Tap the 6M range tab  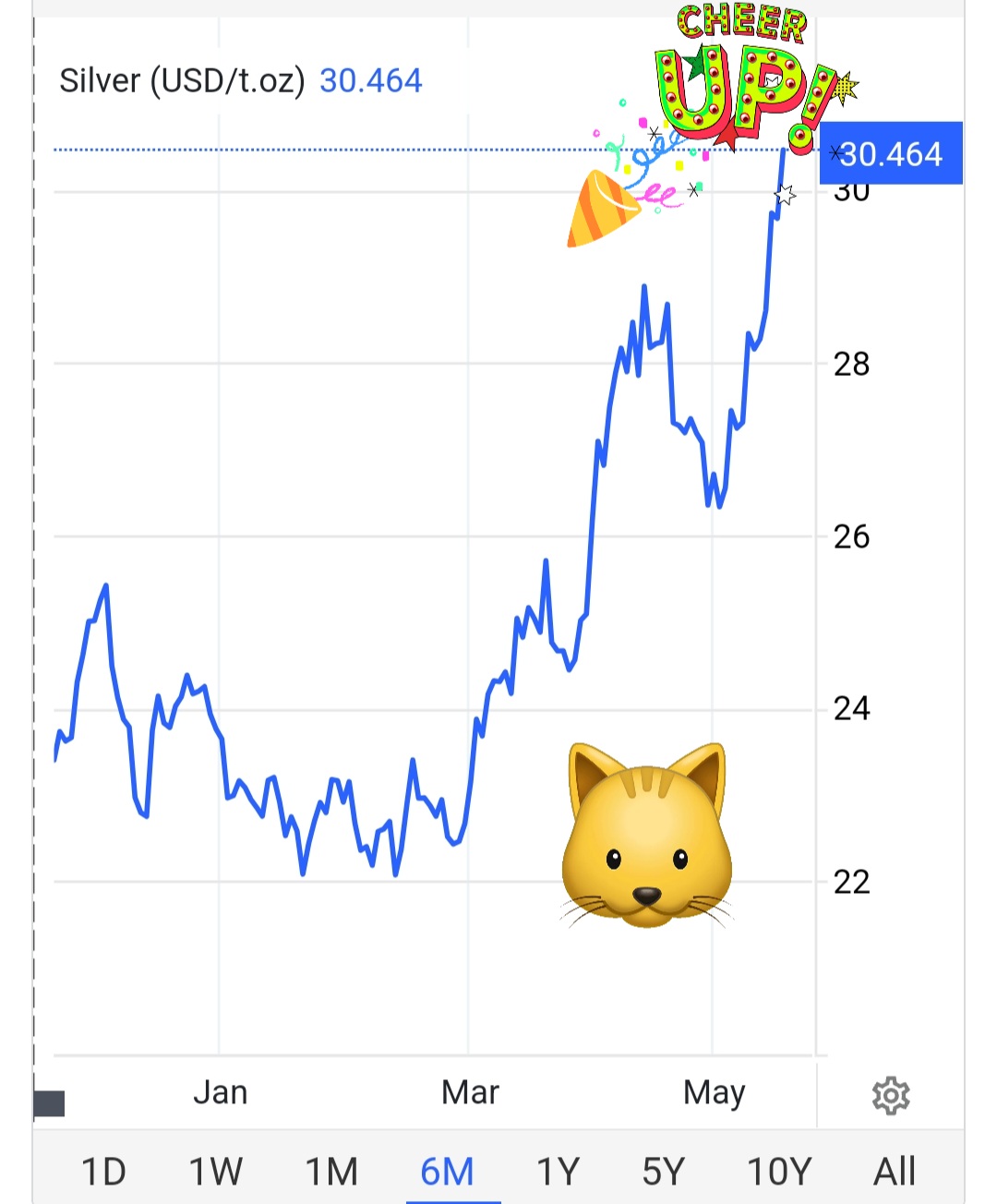(448, 1172)
